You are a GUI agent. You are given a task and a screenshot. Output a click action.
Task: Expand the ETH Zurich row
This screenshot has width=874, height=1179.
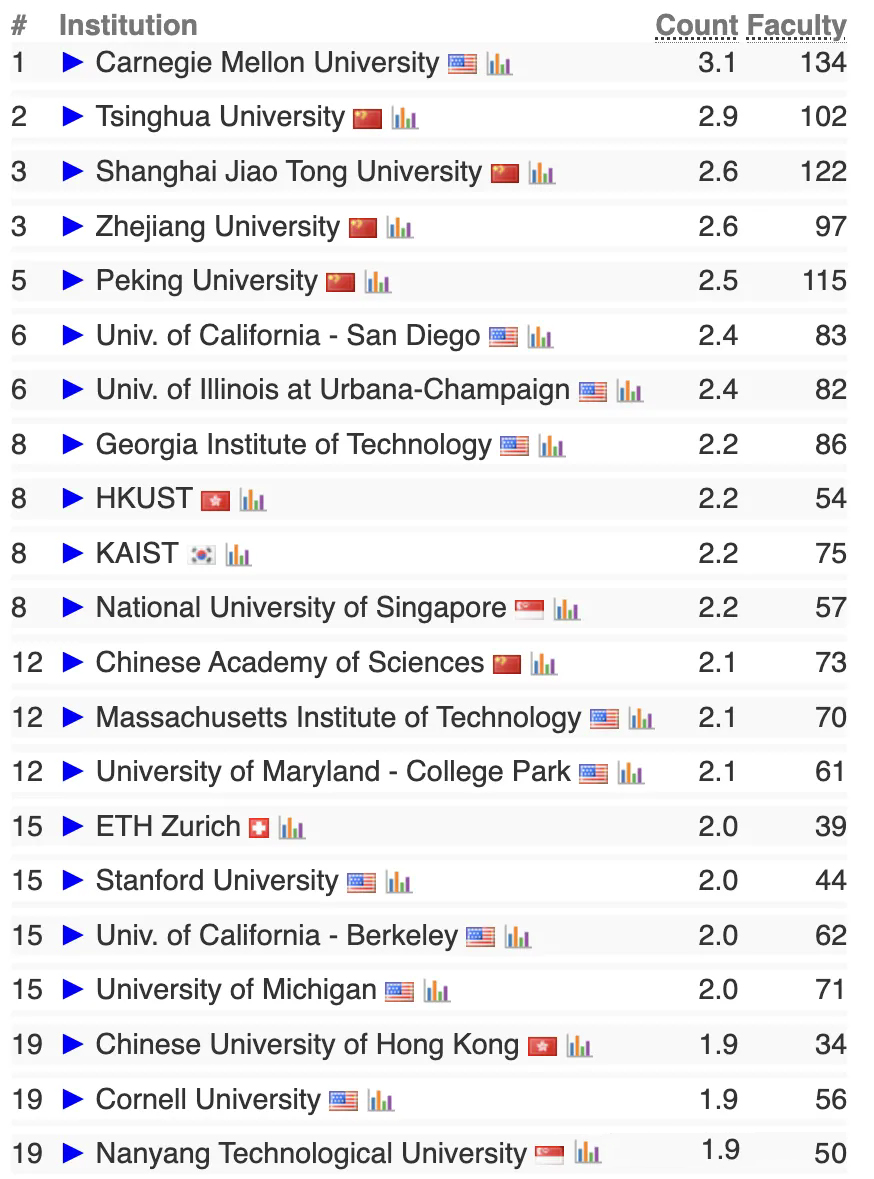pyautogui.click(x=72, y=826)
